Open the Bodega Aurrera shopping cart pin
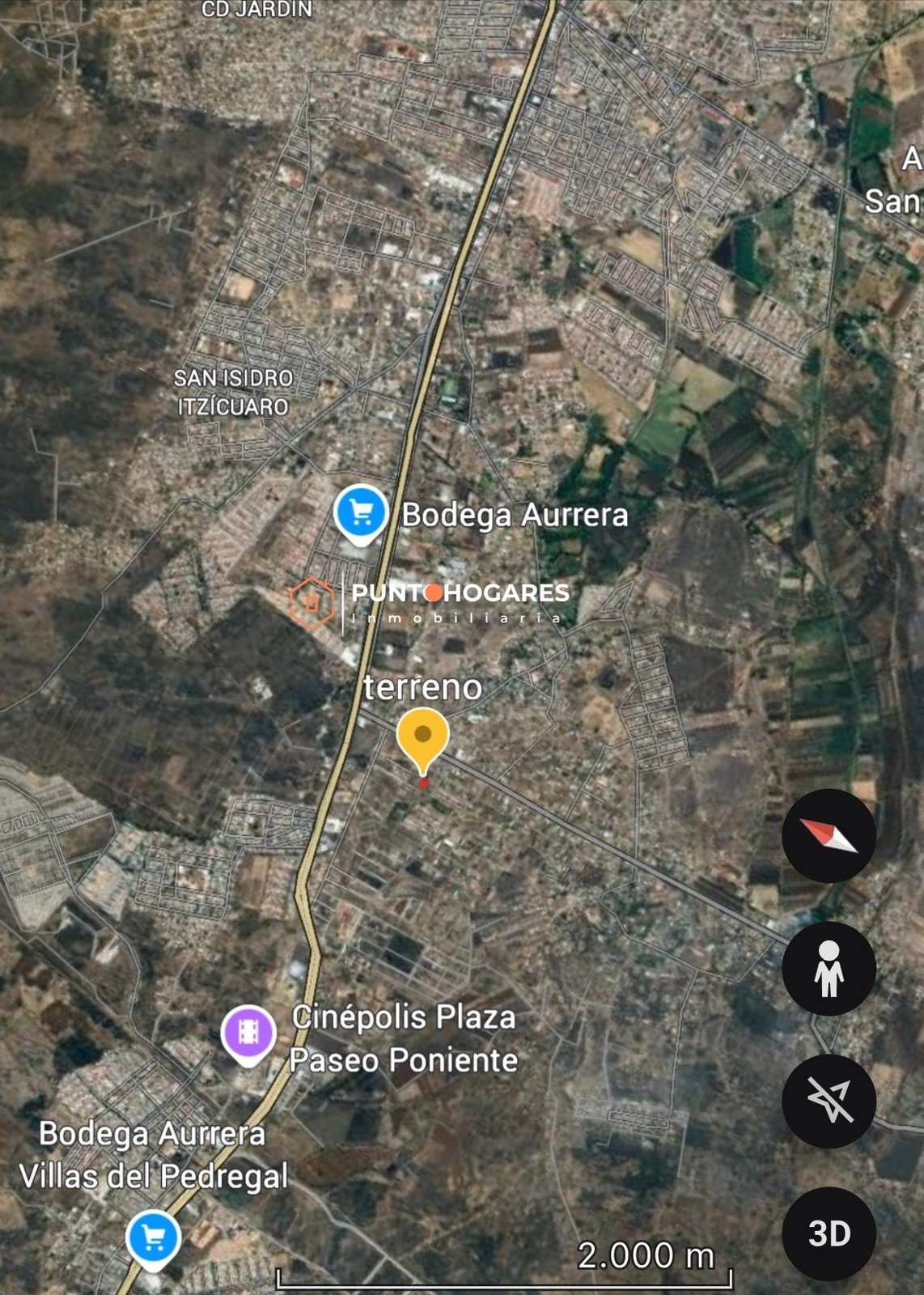Image resolution: width=924 pixels, height=1295 pixels. click(361, 513)
